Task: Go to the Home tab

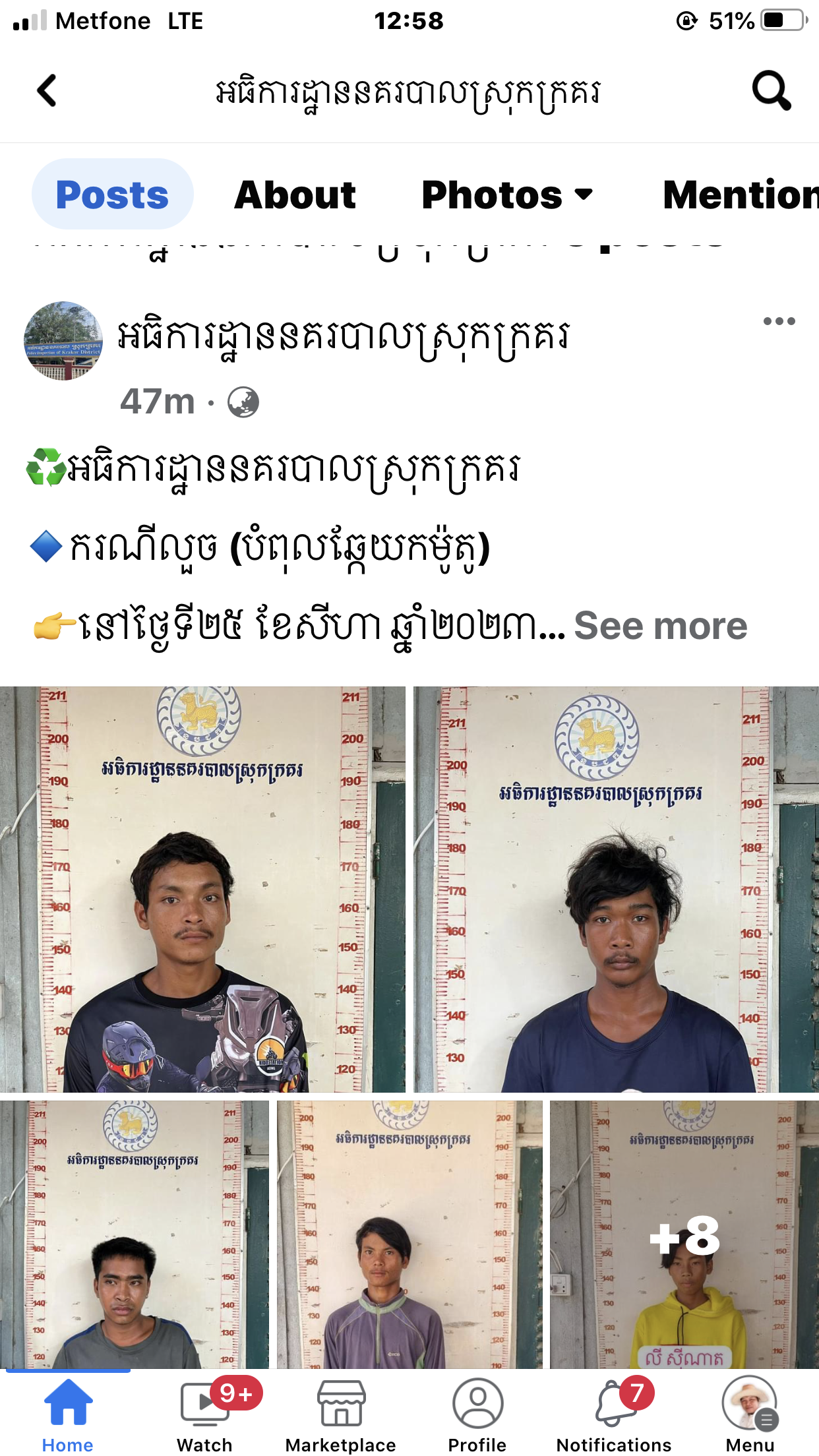Action: [x=67, y=1414]
